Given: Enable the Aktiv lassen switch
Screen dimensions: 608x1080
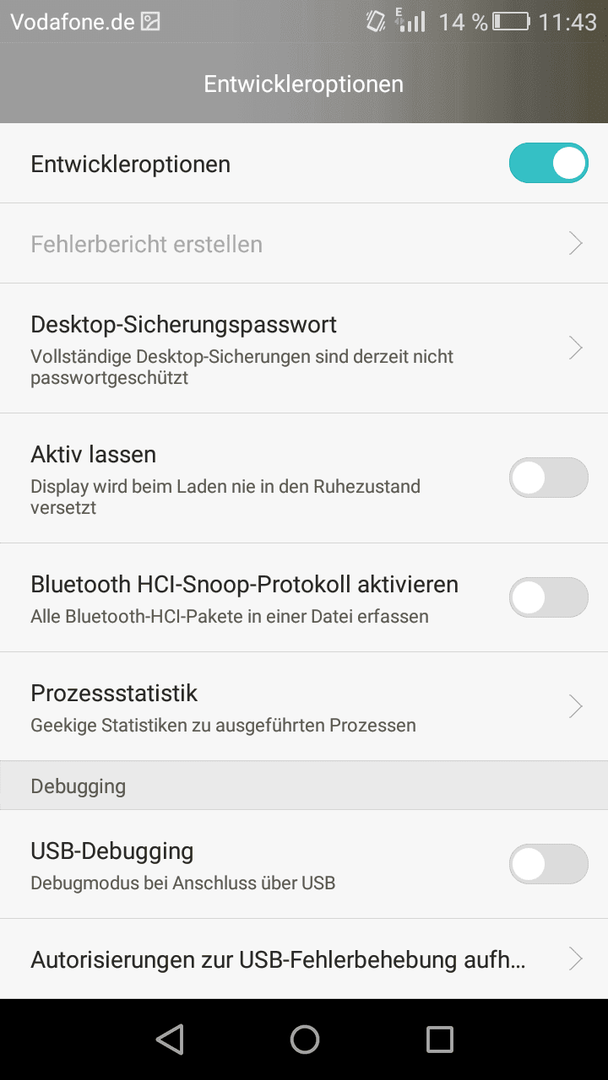Looking at the screenshot, I should (548, 477).
